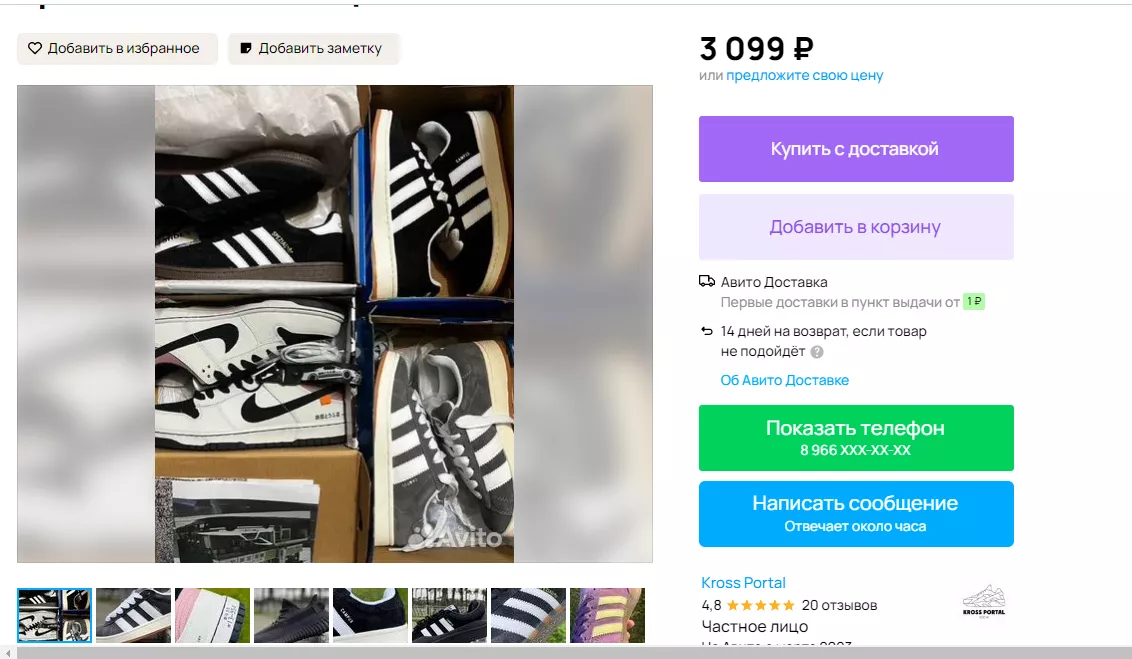Select the pink sole photo thumbnail
The width and height of the screenshot is (1132, 659).
point(212,615)
